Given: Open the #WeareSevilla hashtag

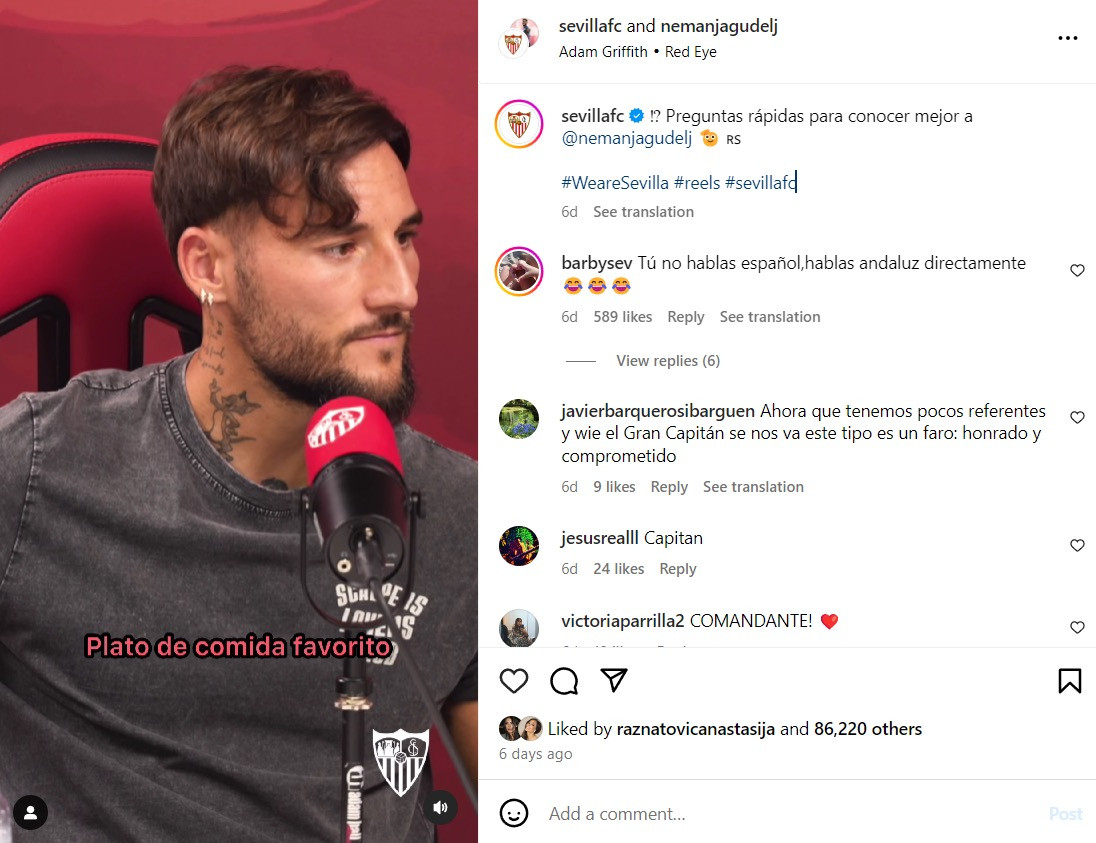Looking at the screenshot, I should [613, 183].
